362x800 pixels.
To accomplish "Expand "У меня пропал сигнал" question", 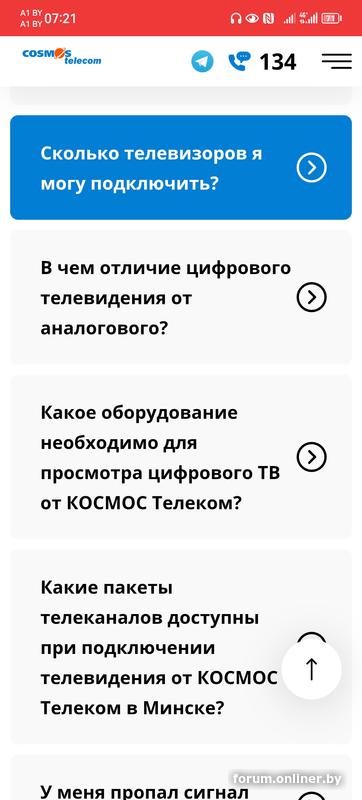I will point(181,778).
